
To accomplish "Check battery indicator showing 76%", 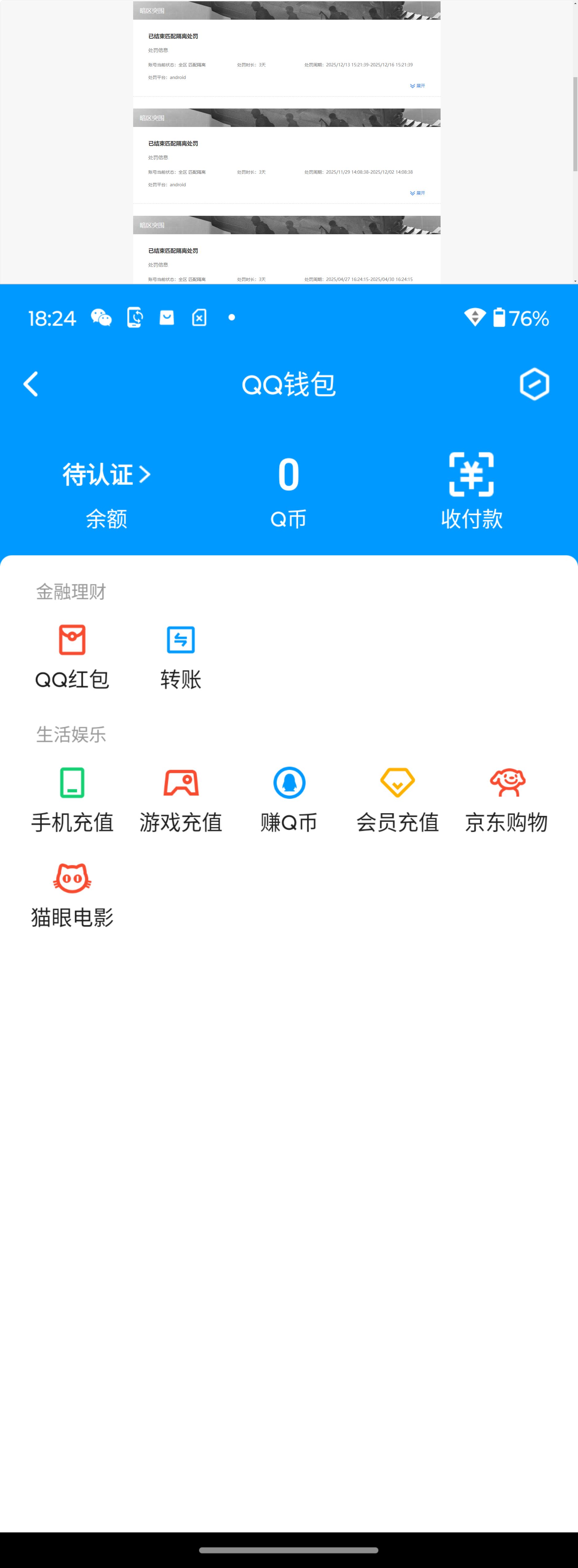I will [x=521, y=318].
